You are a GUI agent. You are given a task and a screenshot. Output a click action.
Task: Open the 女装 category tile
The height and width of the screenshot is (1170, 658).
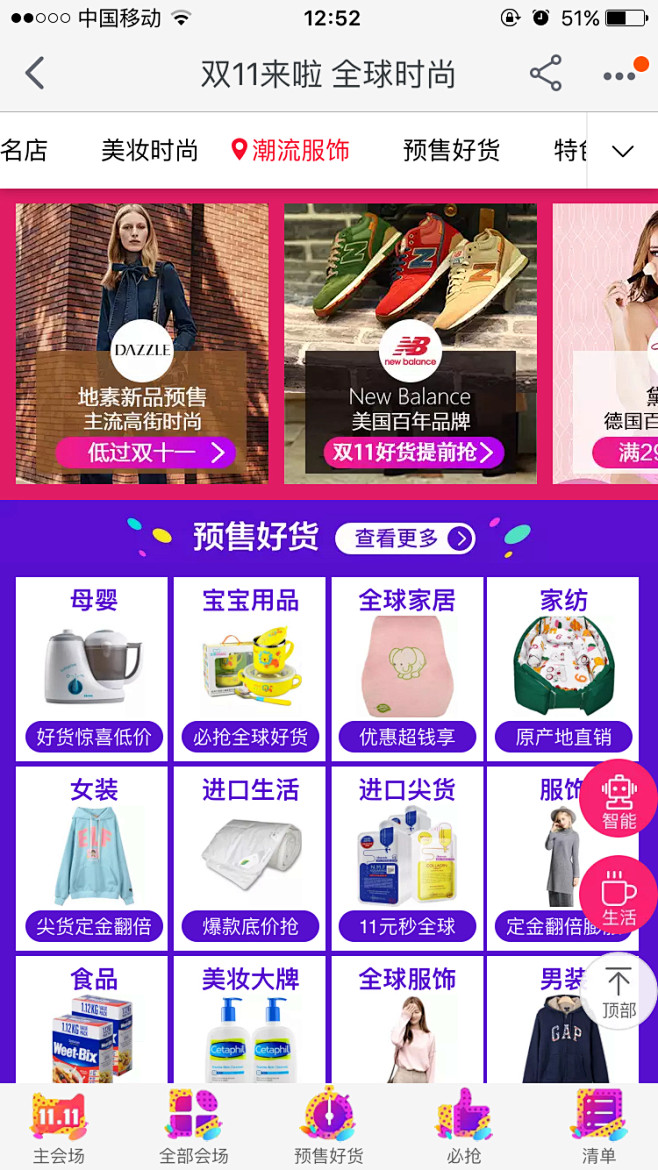pos(92,858)
